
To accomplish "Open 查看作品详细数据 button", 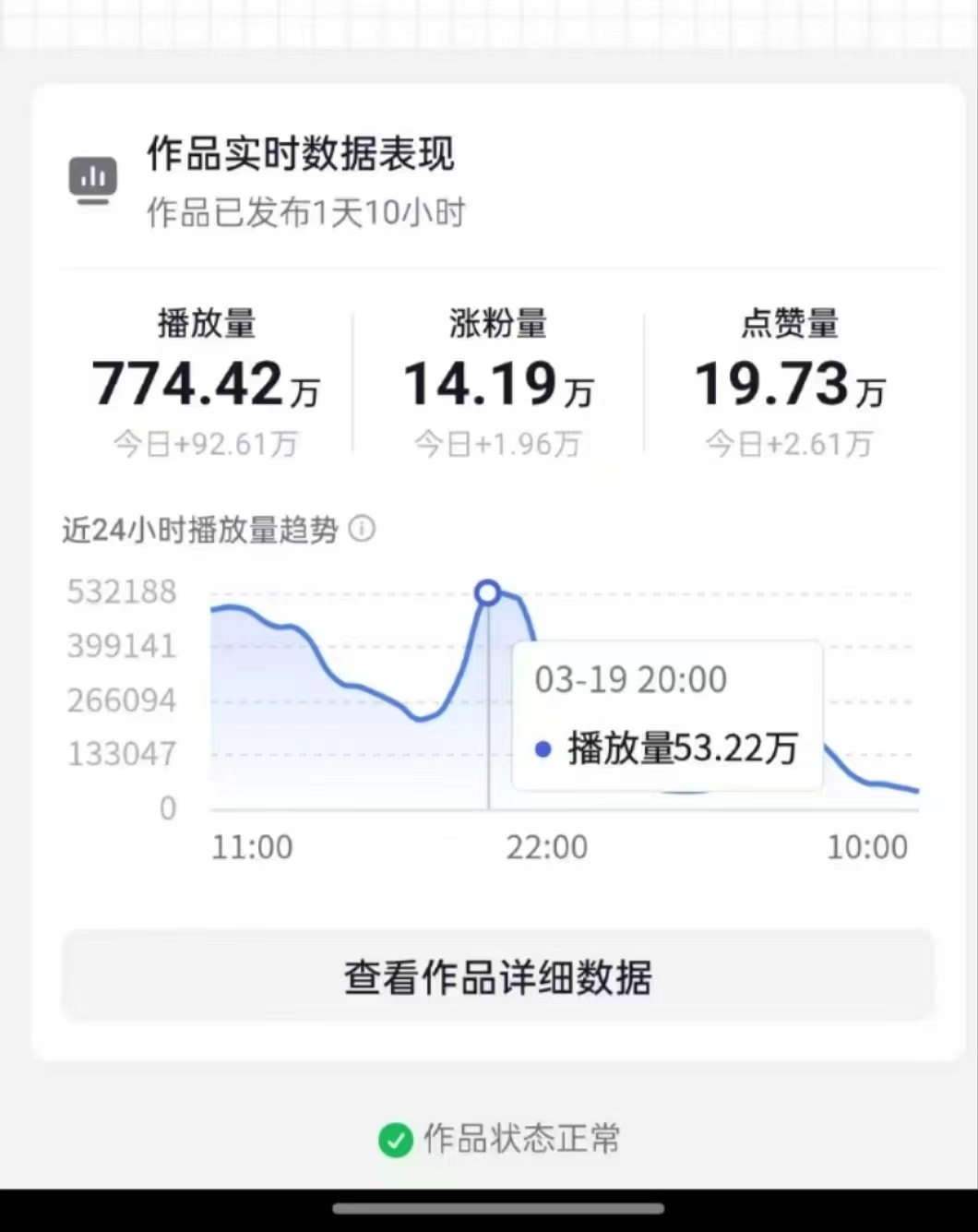I will pyautogui.click(x=497, y=976).
